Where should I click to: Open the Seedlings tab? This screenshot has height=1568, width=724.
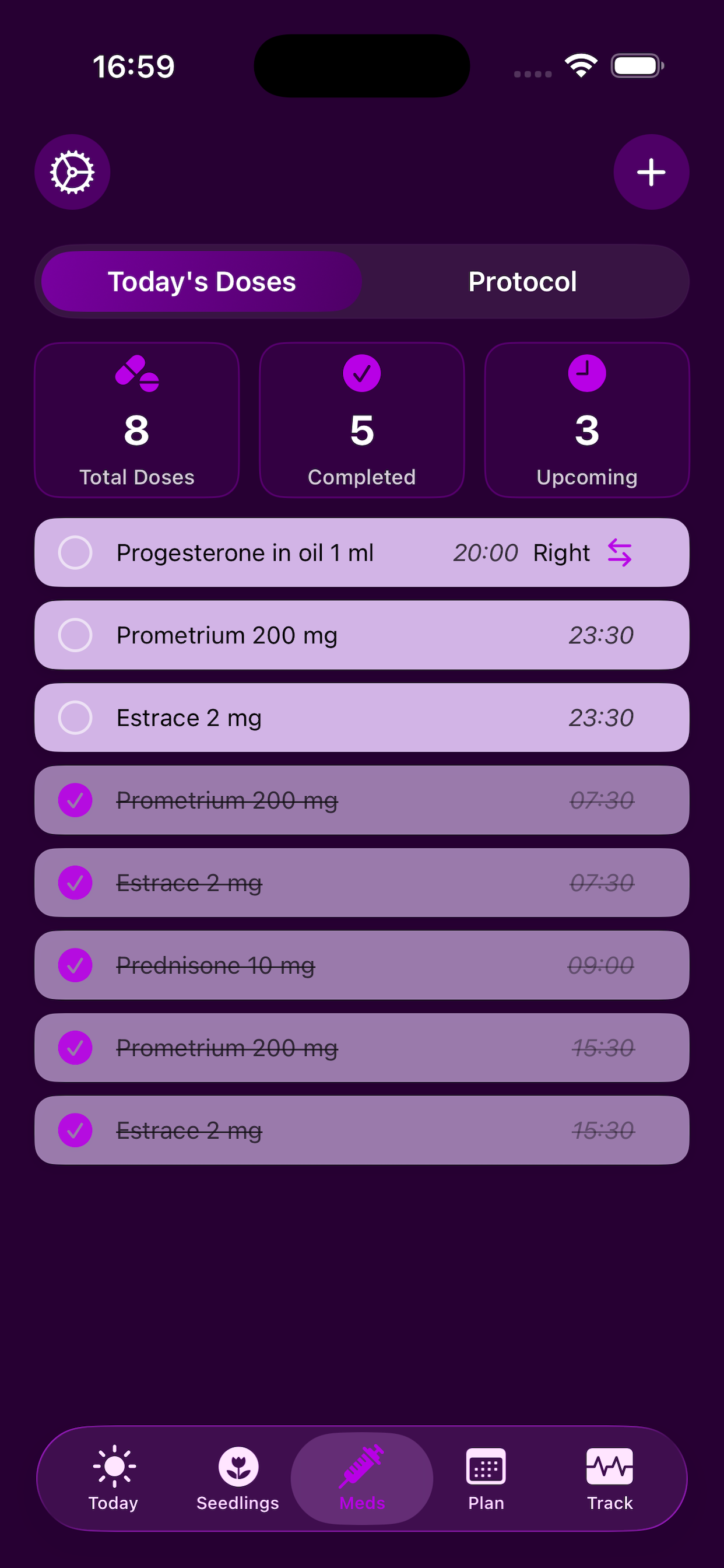point(238,1478)
